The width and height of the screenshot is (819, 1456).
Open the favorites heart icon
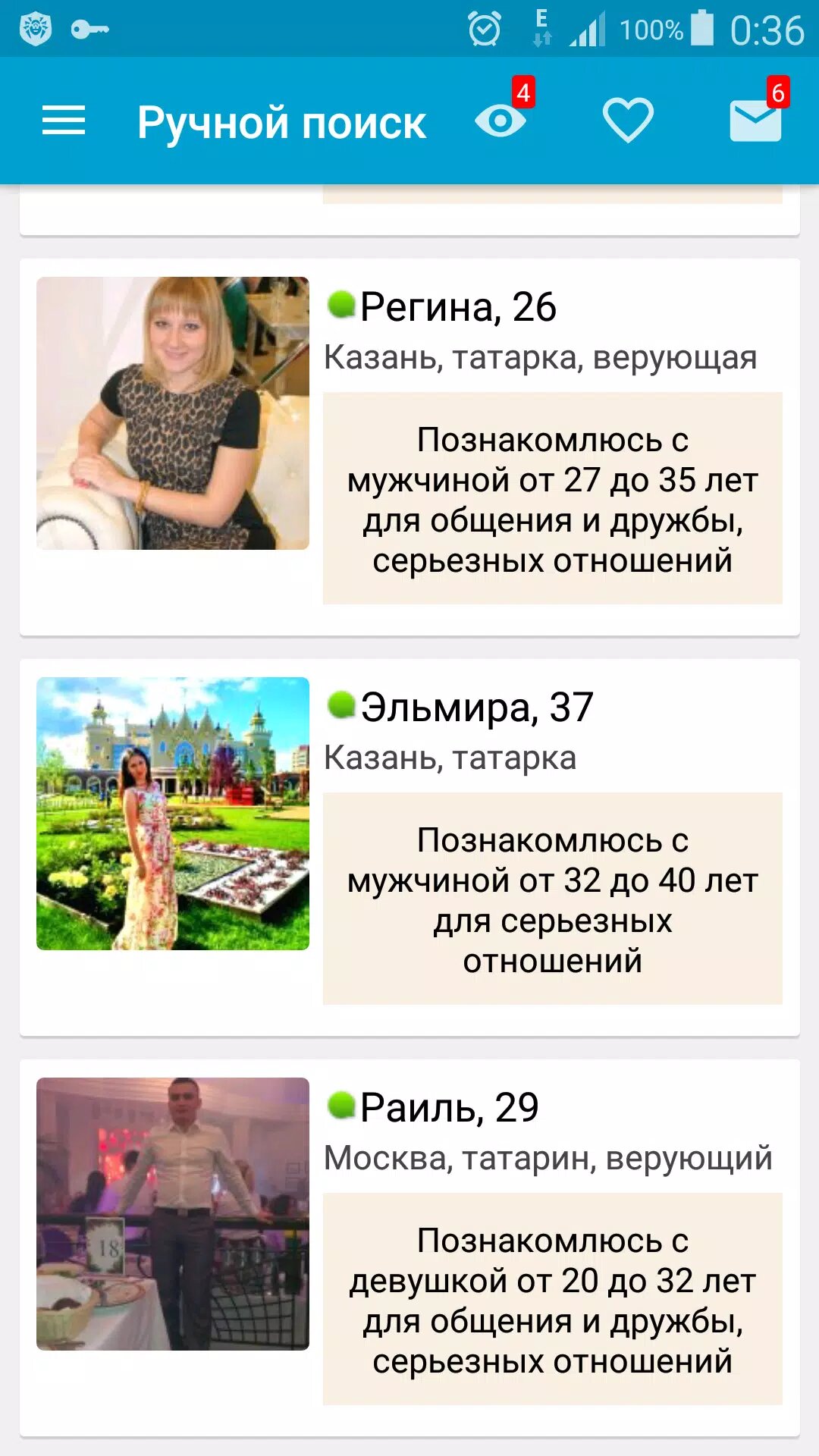click(x=628, y=120)
